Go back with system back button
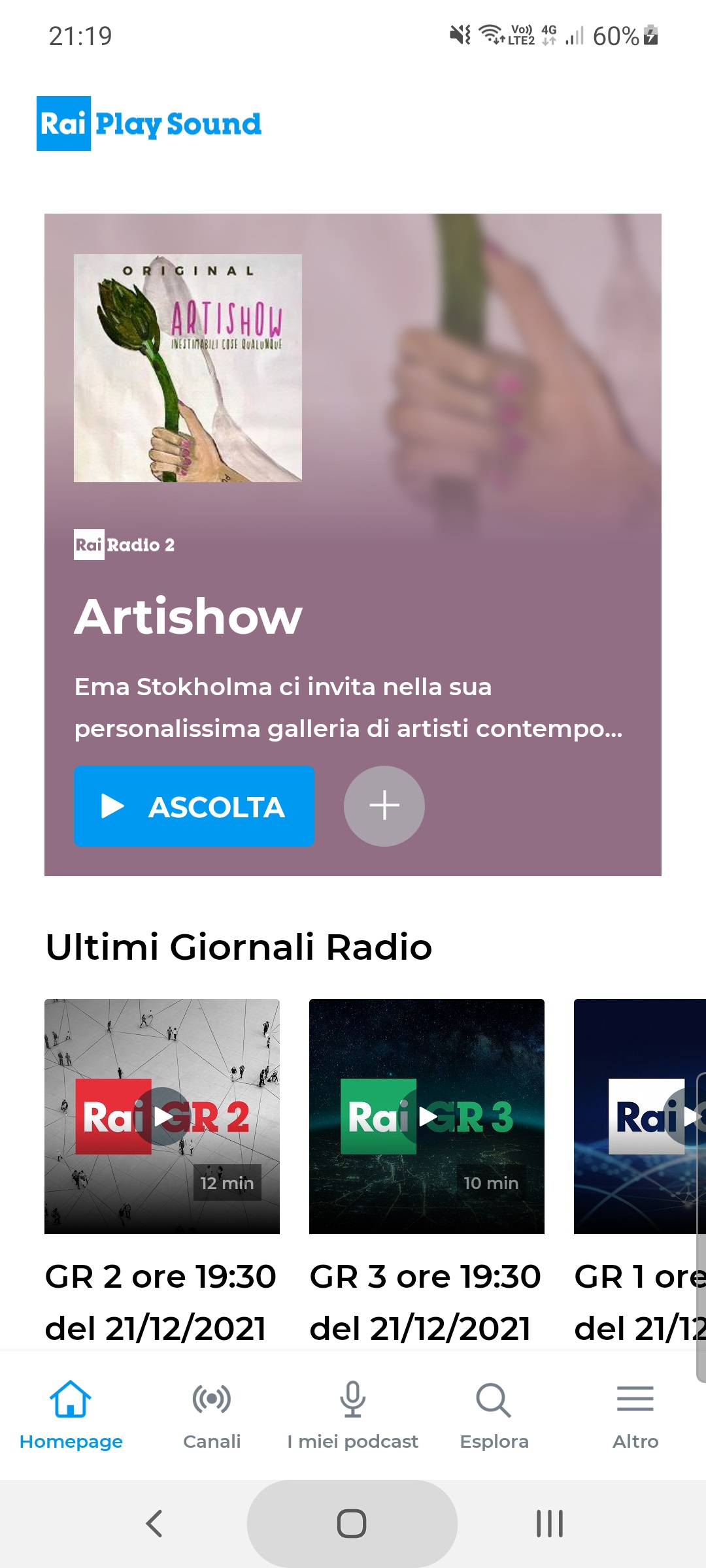The height and width of the screenshot is (1568, 706). (154, 1524)
